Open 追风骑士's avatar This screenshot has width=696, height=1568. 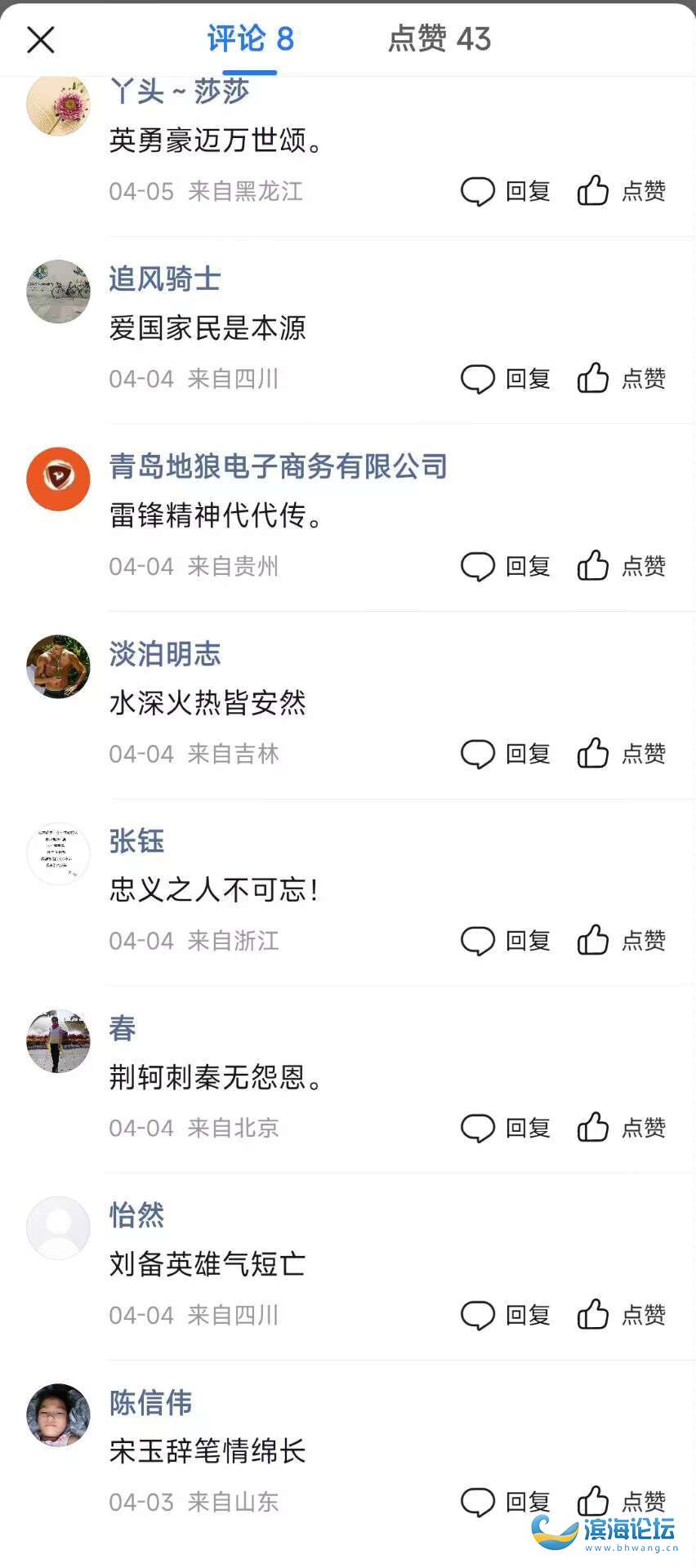[58, 292]
